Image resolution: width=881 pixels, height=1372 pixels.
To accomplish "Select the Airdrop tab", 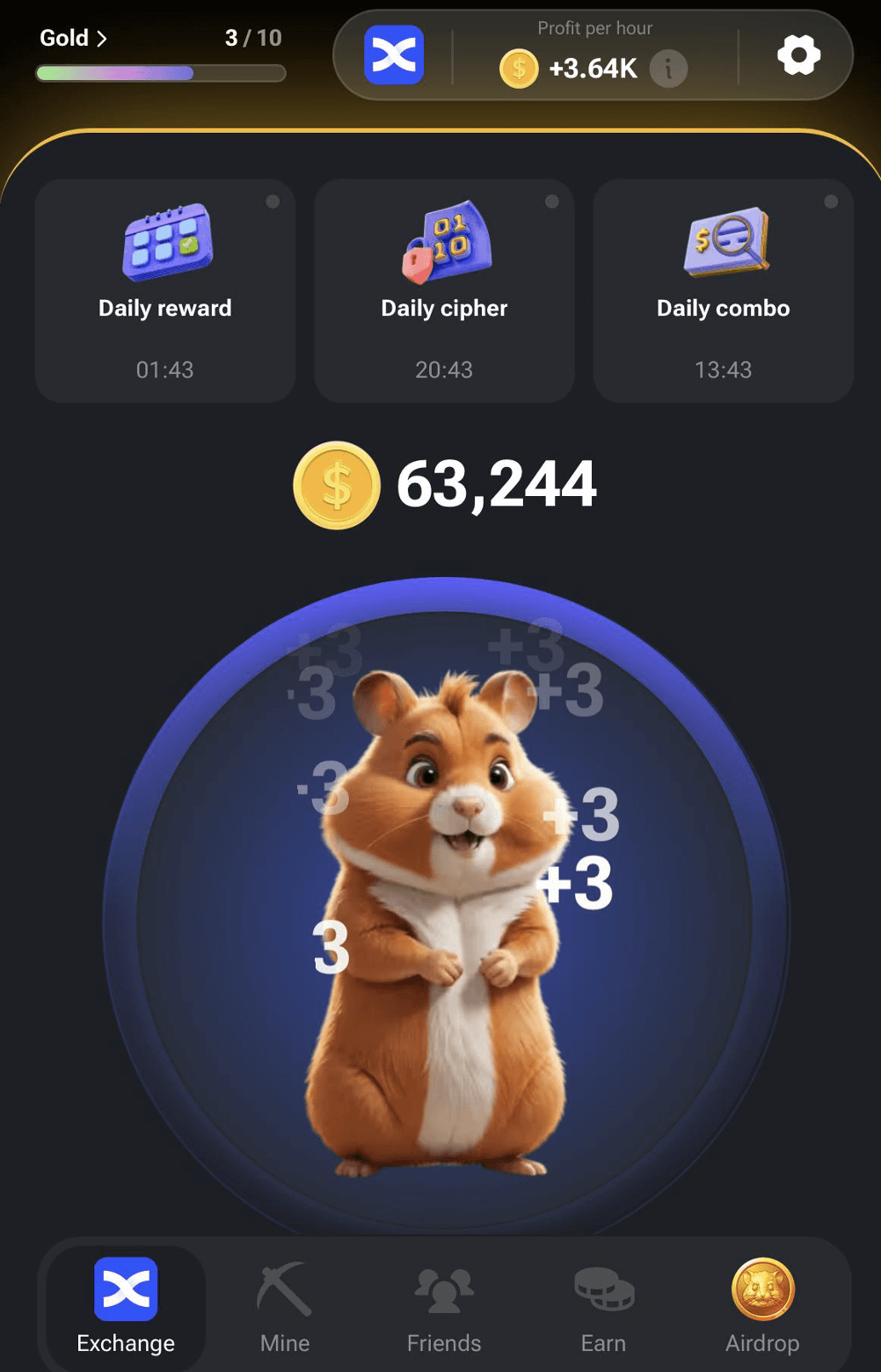I will [762, 1306].
